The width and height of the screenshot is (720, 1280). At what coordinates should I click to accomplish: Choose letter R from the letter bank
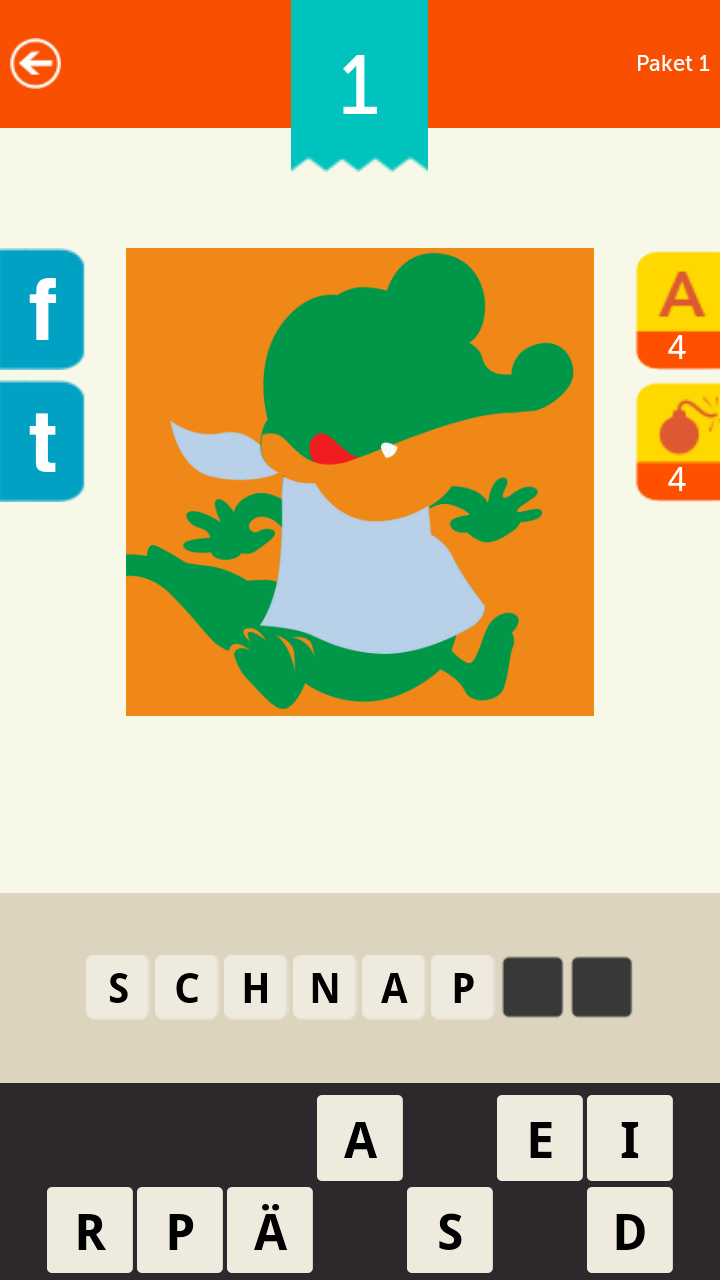[90, 1230]
